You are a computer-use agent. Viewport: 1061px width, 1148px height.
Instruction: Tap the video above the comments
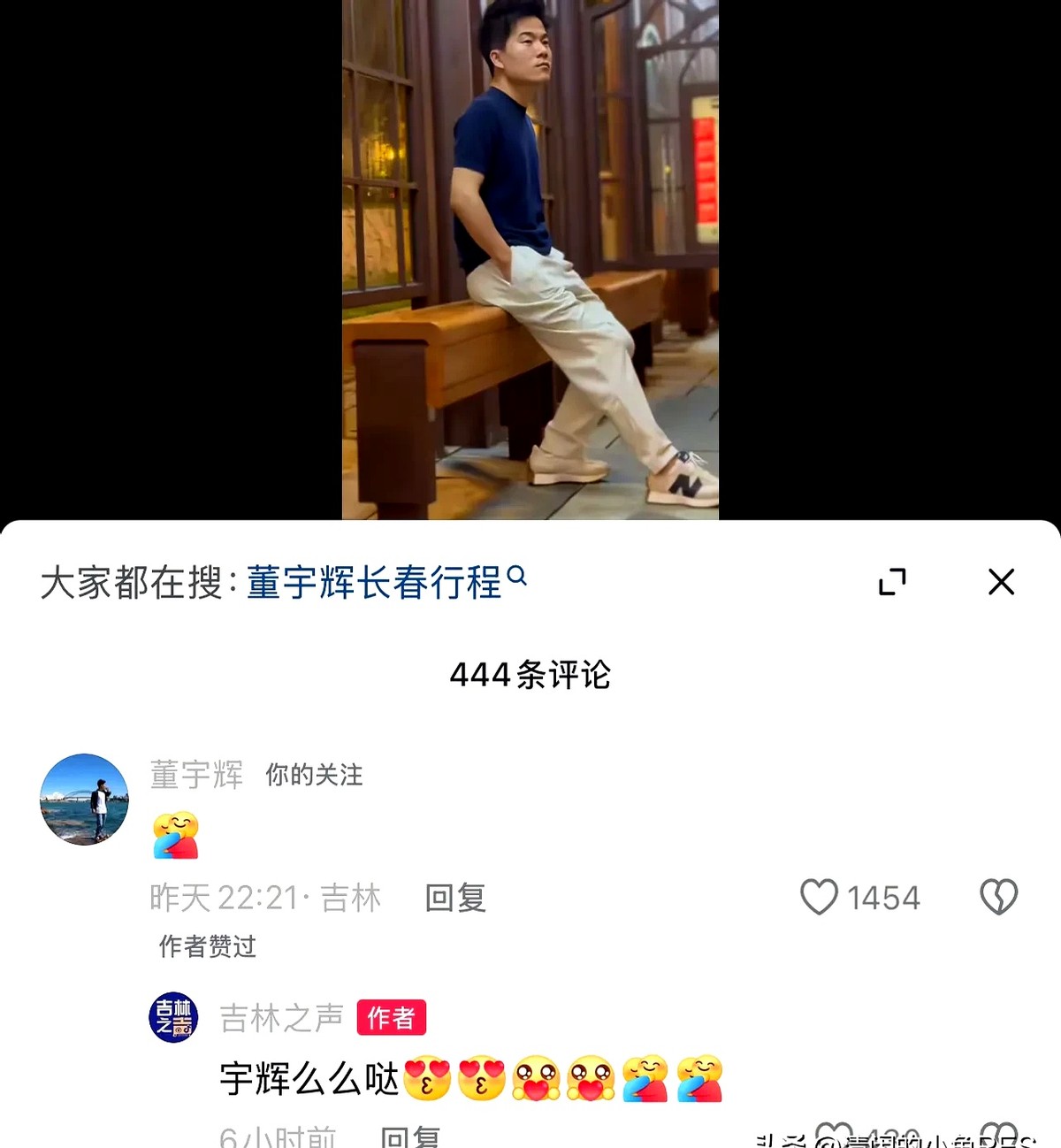click(530, 259)
